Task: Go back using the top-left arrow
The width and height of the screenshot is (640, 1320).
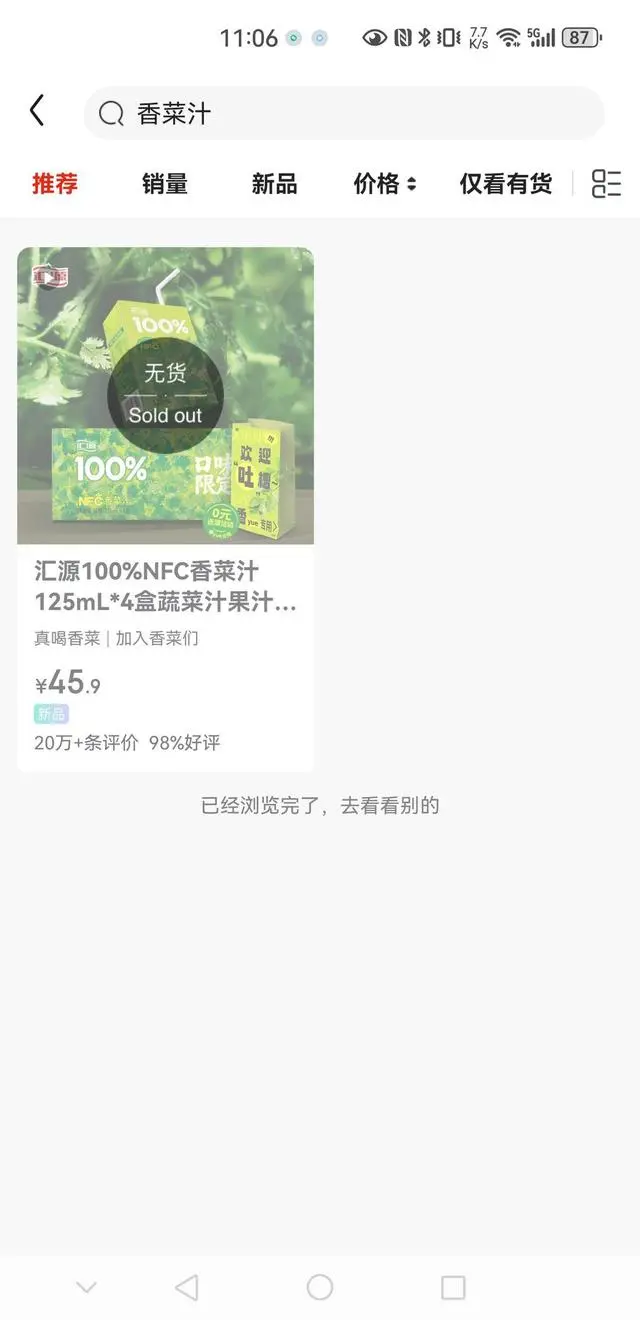Action: (x=37, y=111)
